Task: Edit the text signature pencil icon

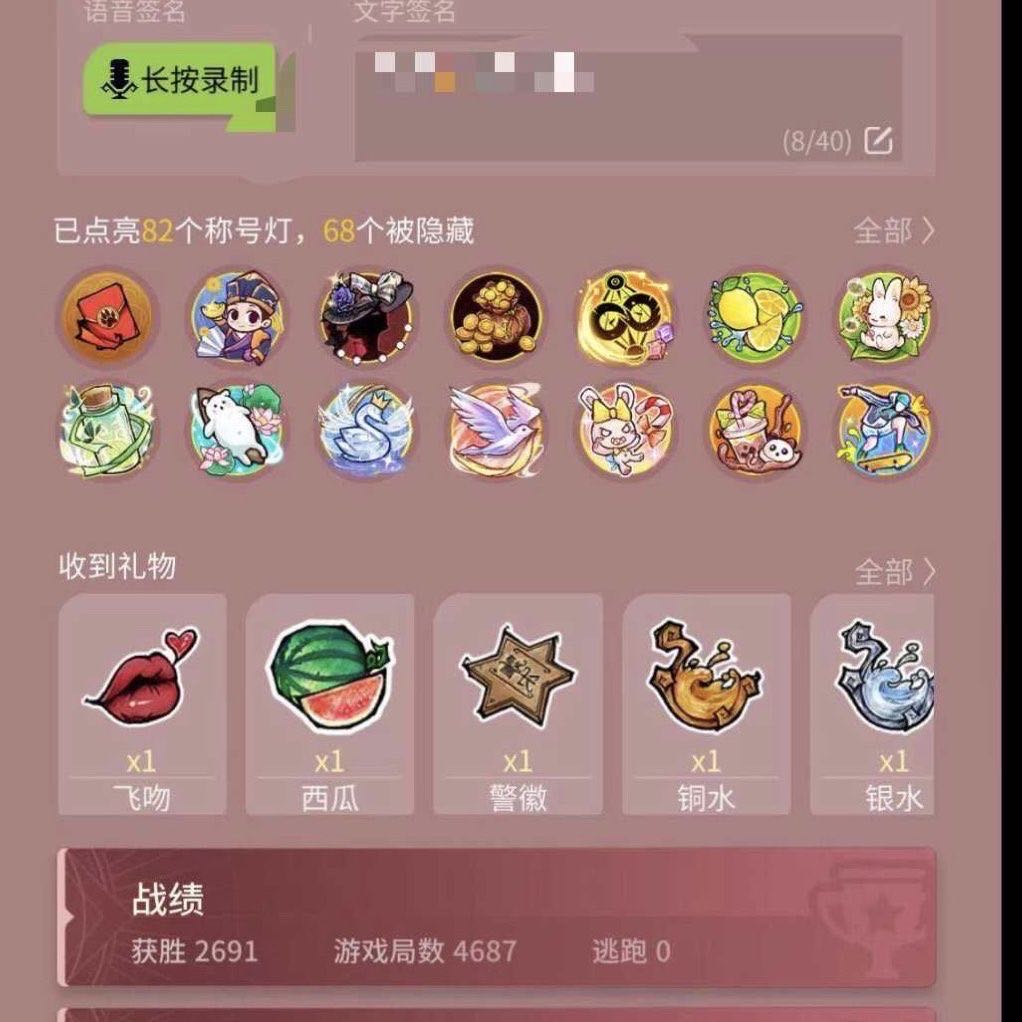Action: pos(877,141)
